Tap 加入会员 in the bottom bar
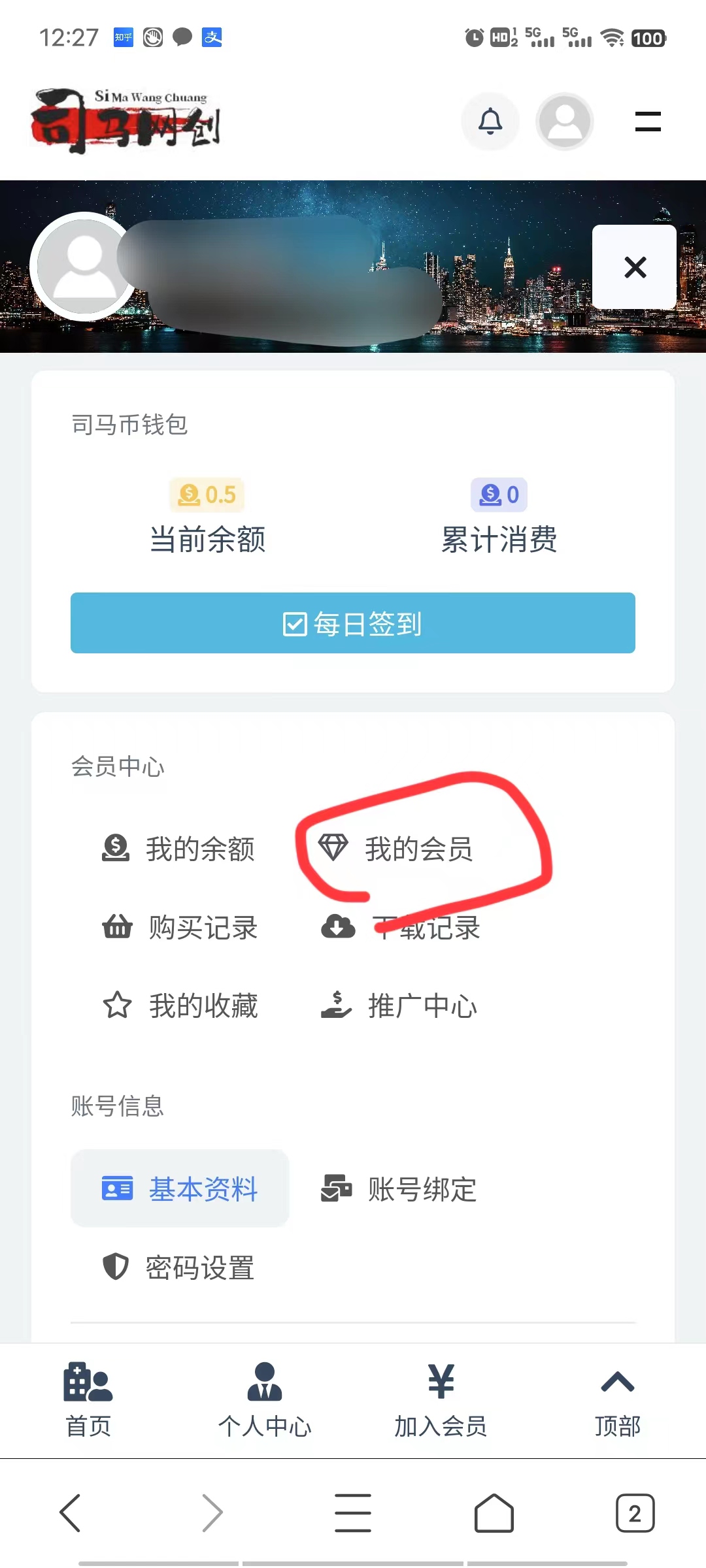Viewport: 706px width, 1568px height. click(x=441, y=1400)
